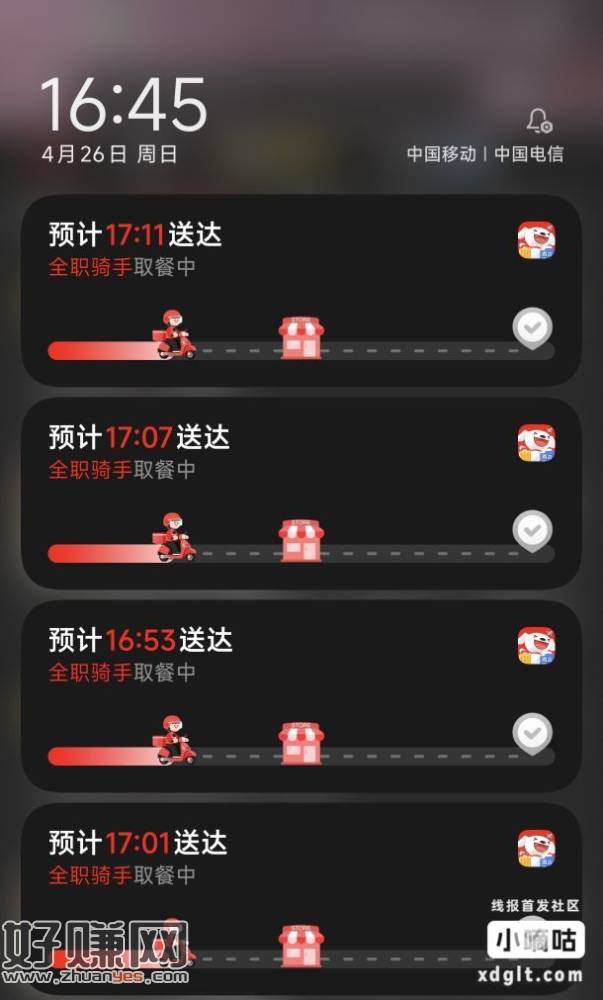This screenshot has height=1000, width=603.
Task: Open the delivery notification estimated 17:01
Action: pos(300,880)
